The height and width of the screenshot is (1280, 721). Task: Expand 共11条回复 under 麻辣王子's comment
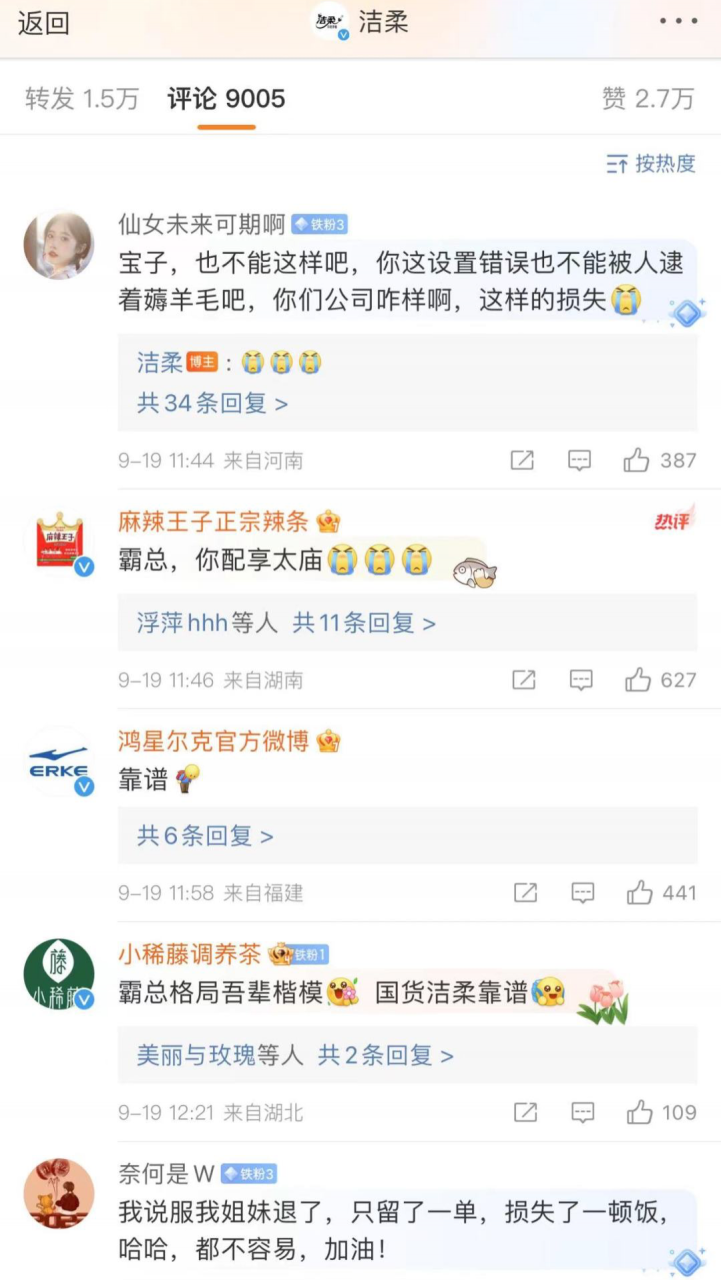click(x=363, y=623)
